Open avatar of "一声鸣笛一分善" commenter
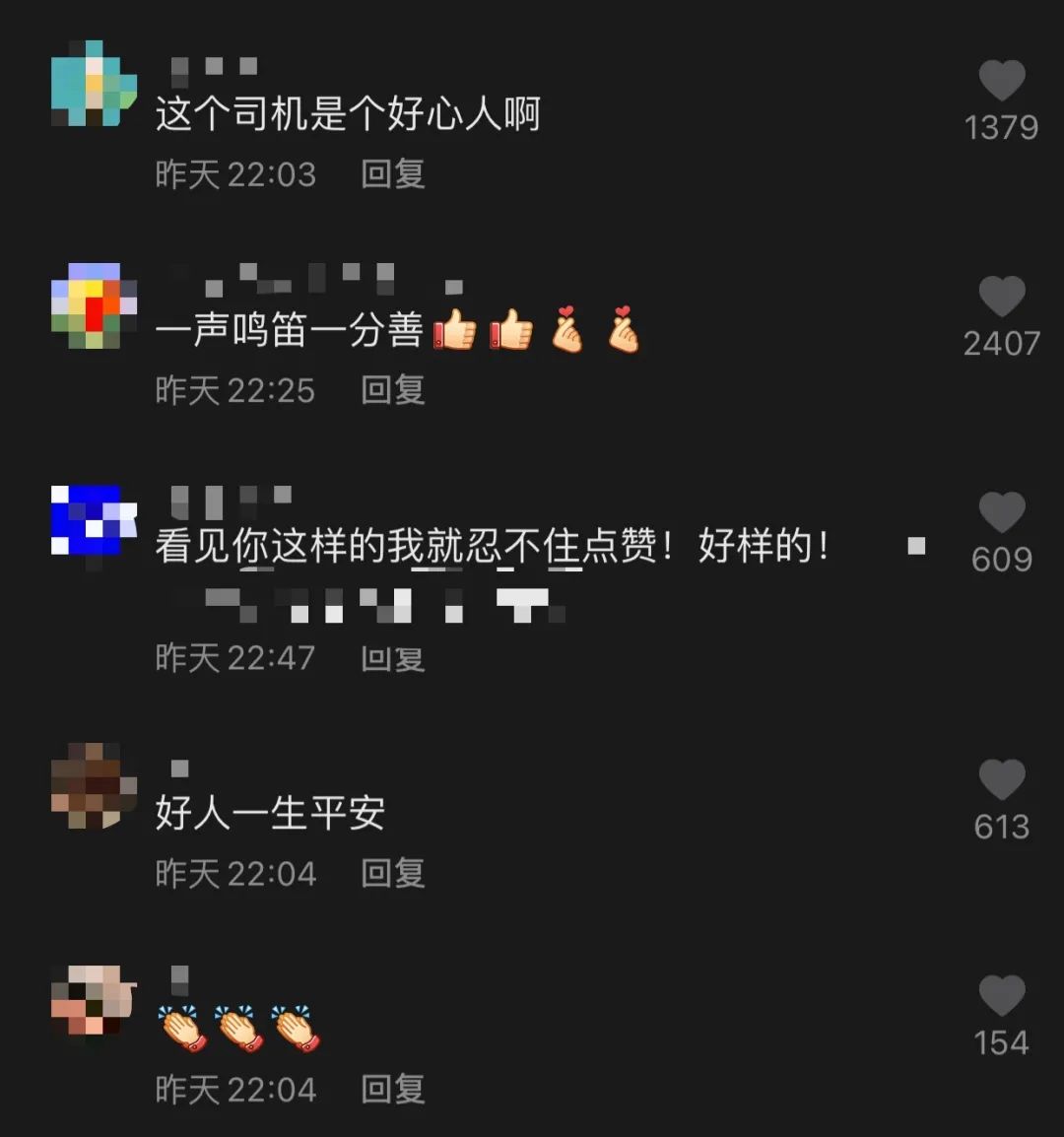Viewport: 1064px width, 1137px height. (x=94, y=305)
